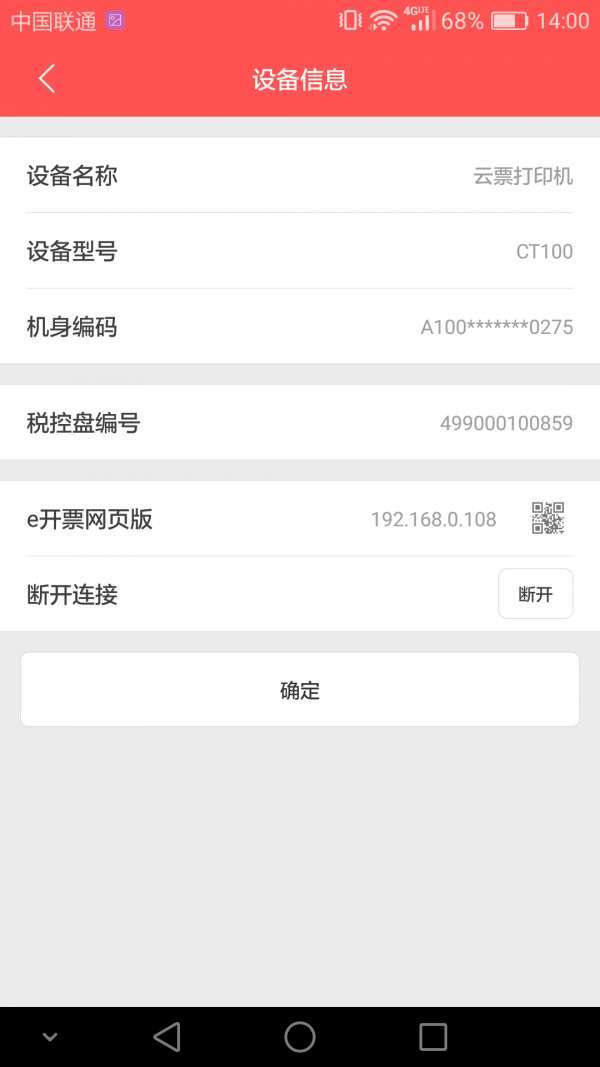This screenshot has width=600, height=1067.
Task: Go to the system home screen
Action: [300, 1037]
